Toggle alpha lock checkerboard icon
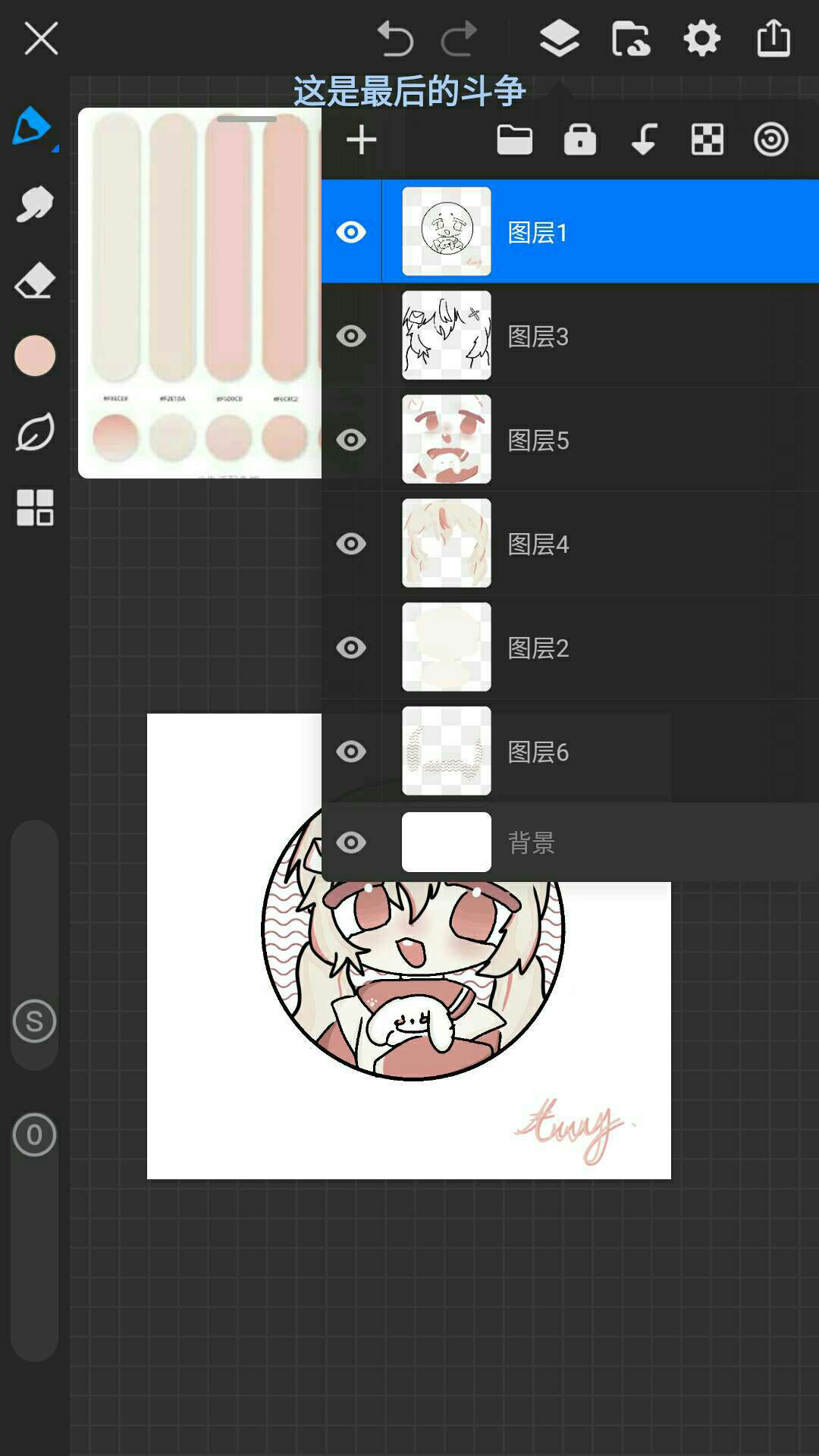Screen dimensions: 819x1456 click(x=707, y=140)
